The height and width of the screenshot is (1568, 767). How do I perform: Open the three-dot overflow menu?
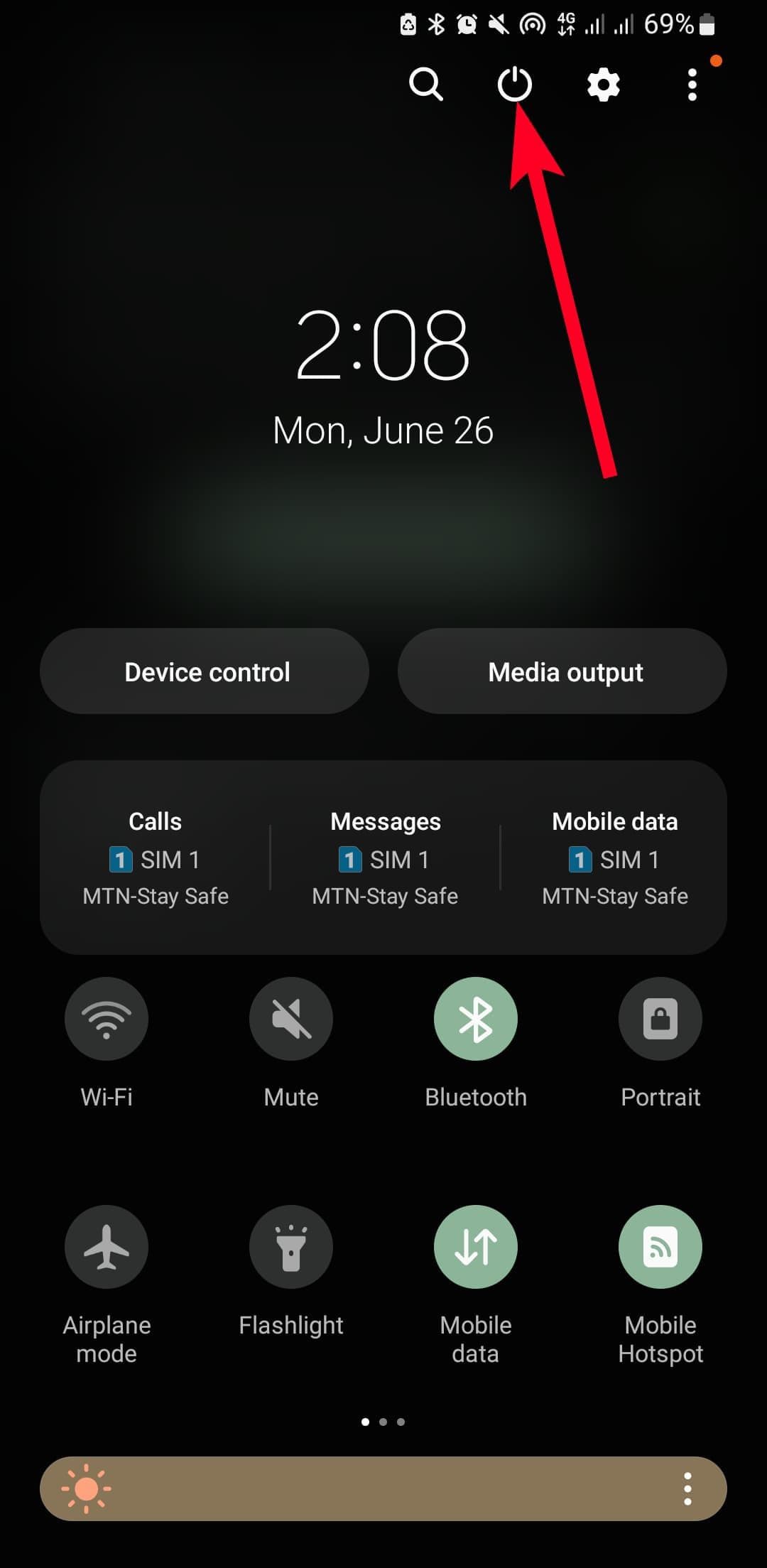tap(691, 84)
